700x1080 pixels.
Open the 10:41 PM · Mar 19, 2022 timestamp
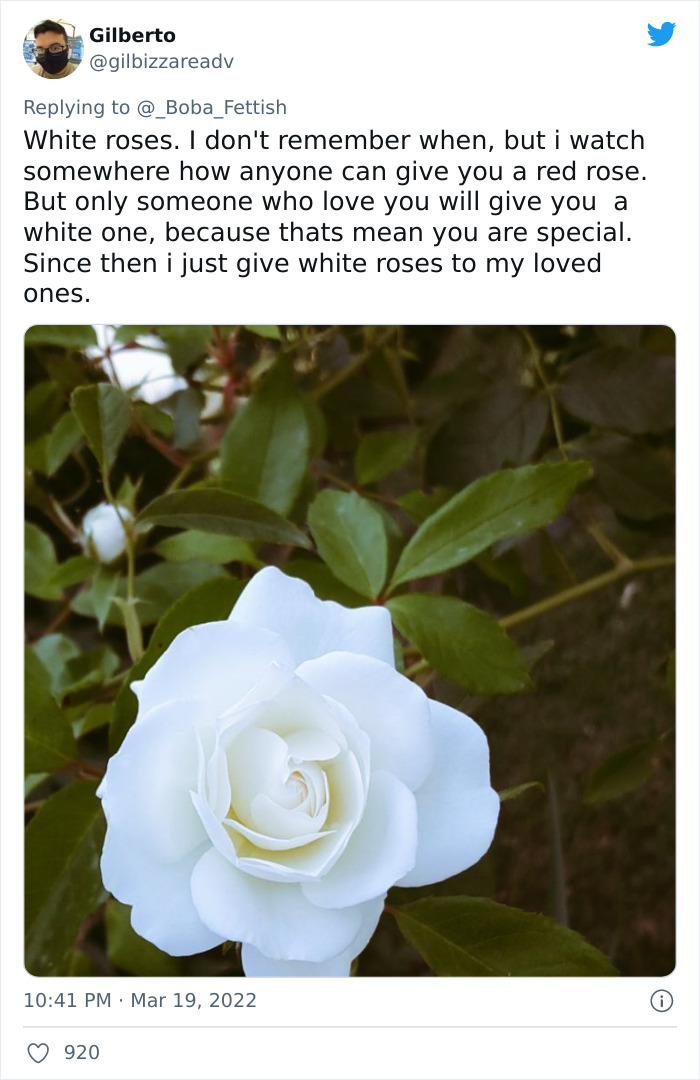pyautogui.click(x=140, y=1000)
